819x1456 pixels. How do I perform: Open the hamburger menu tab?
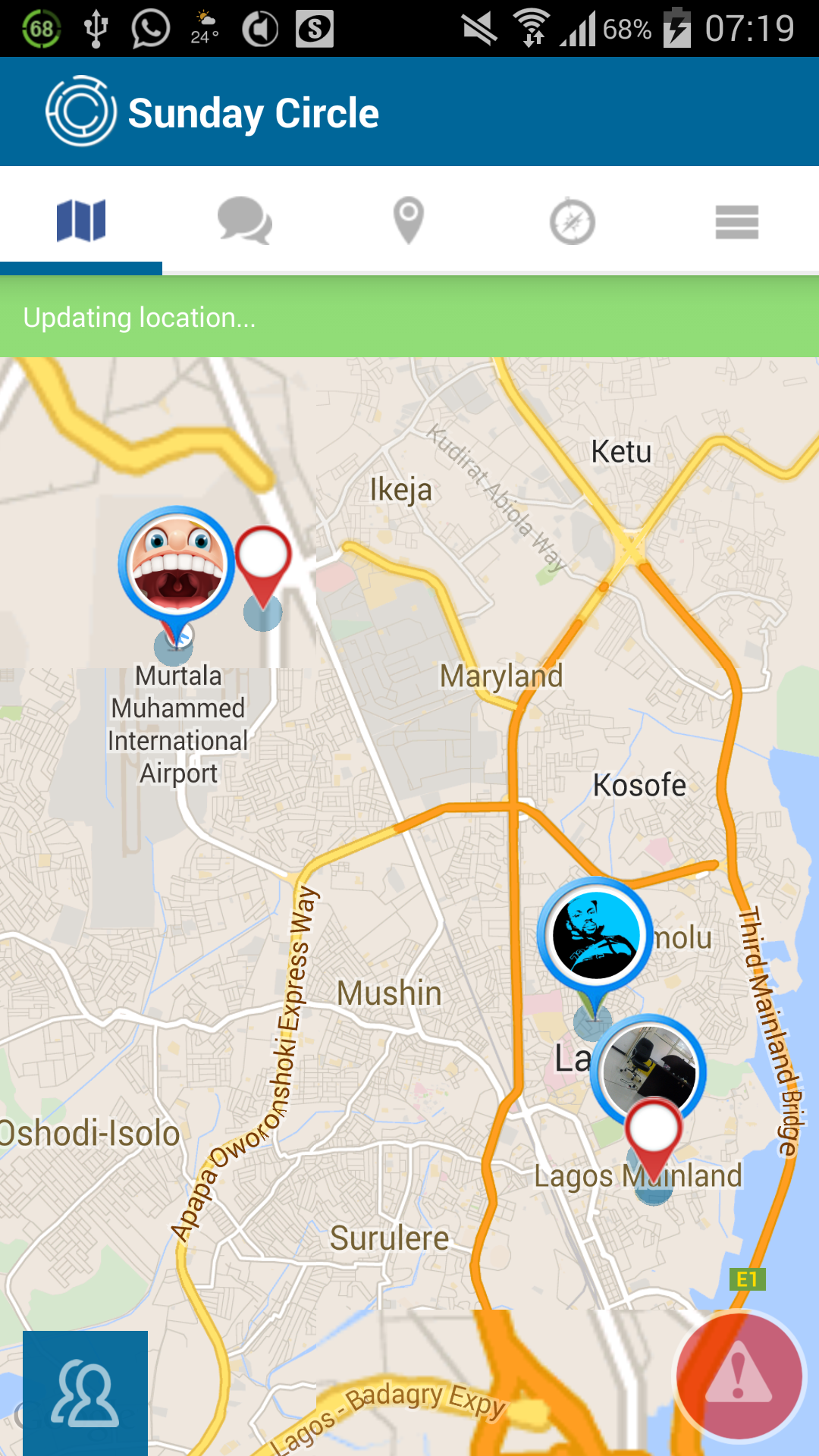pyautogui.click(x=736, y=221)
